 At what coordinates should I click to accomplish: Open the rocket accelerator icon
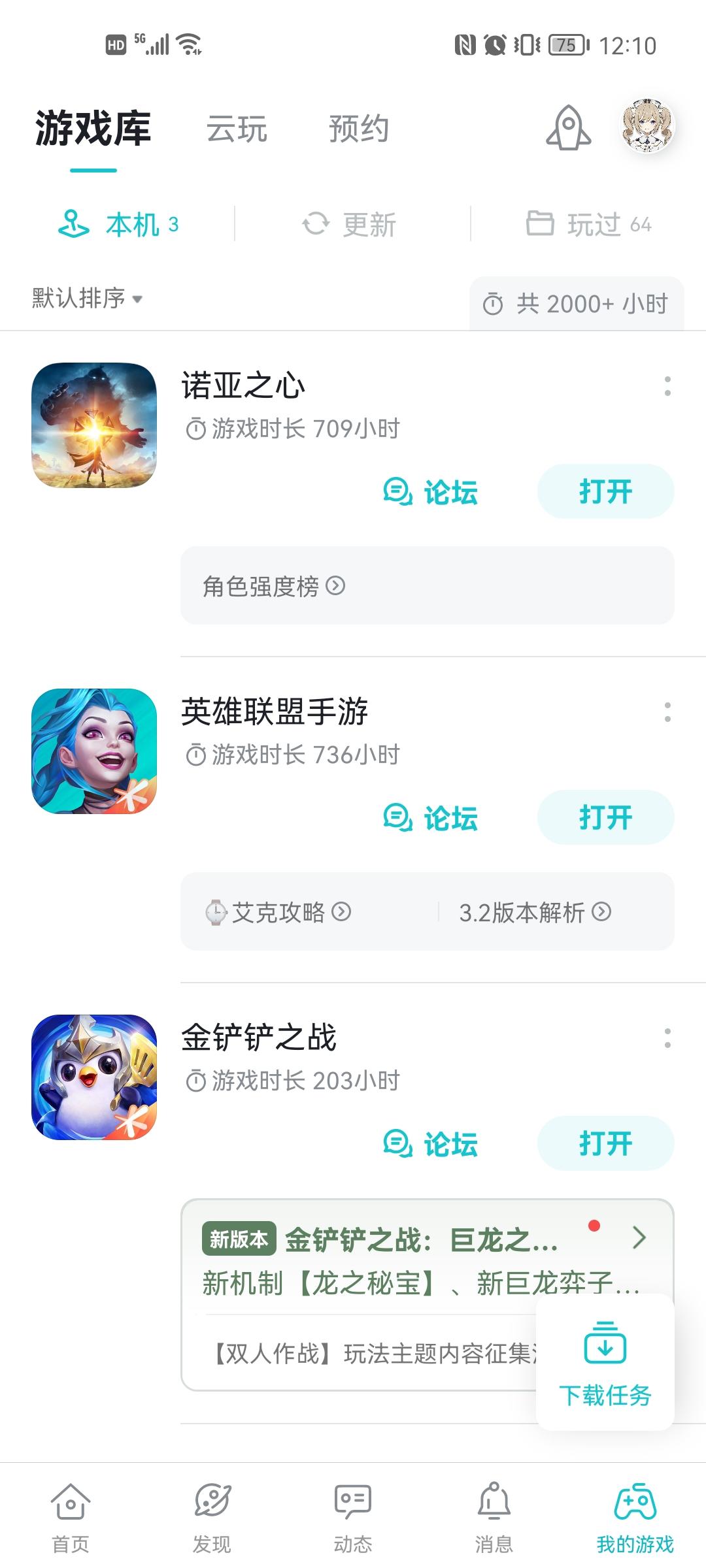click(568, 128)
